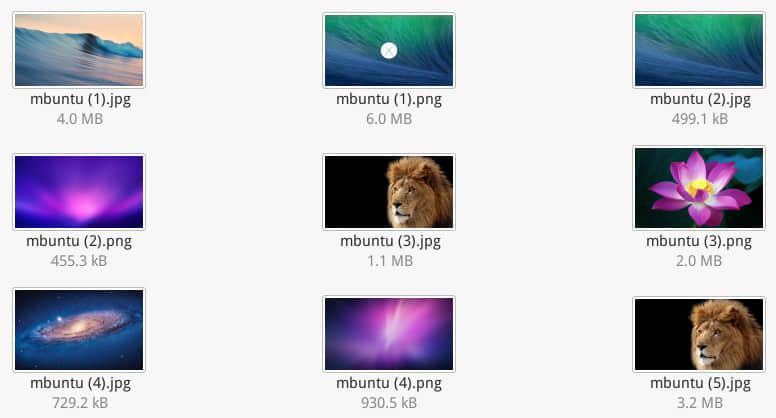Screen dimensions: 776x418
Task: Open the mbuntu (4).png aurora wallpaper
Action: [389, 334]
